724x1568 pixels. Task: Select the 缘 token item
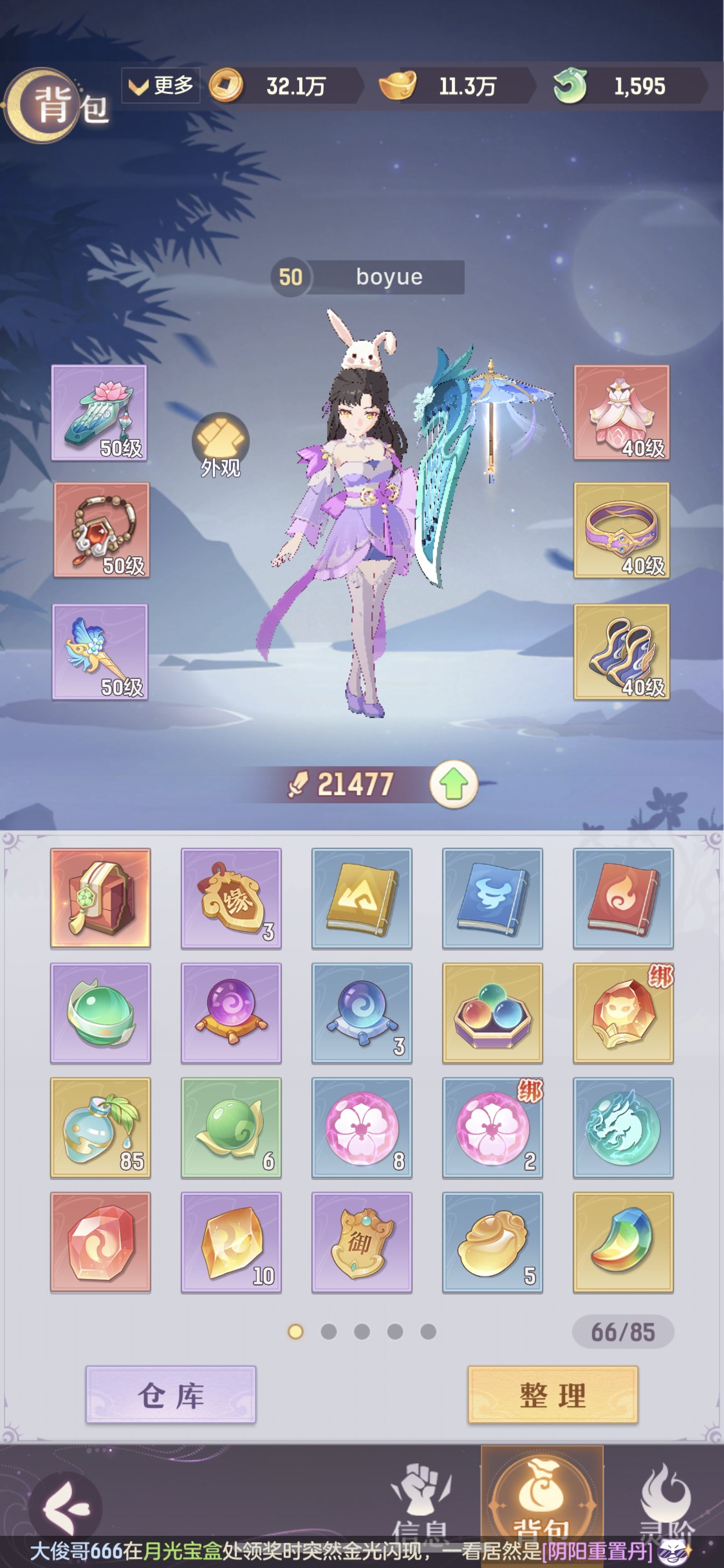click(231, 898)
